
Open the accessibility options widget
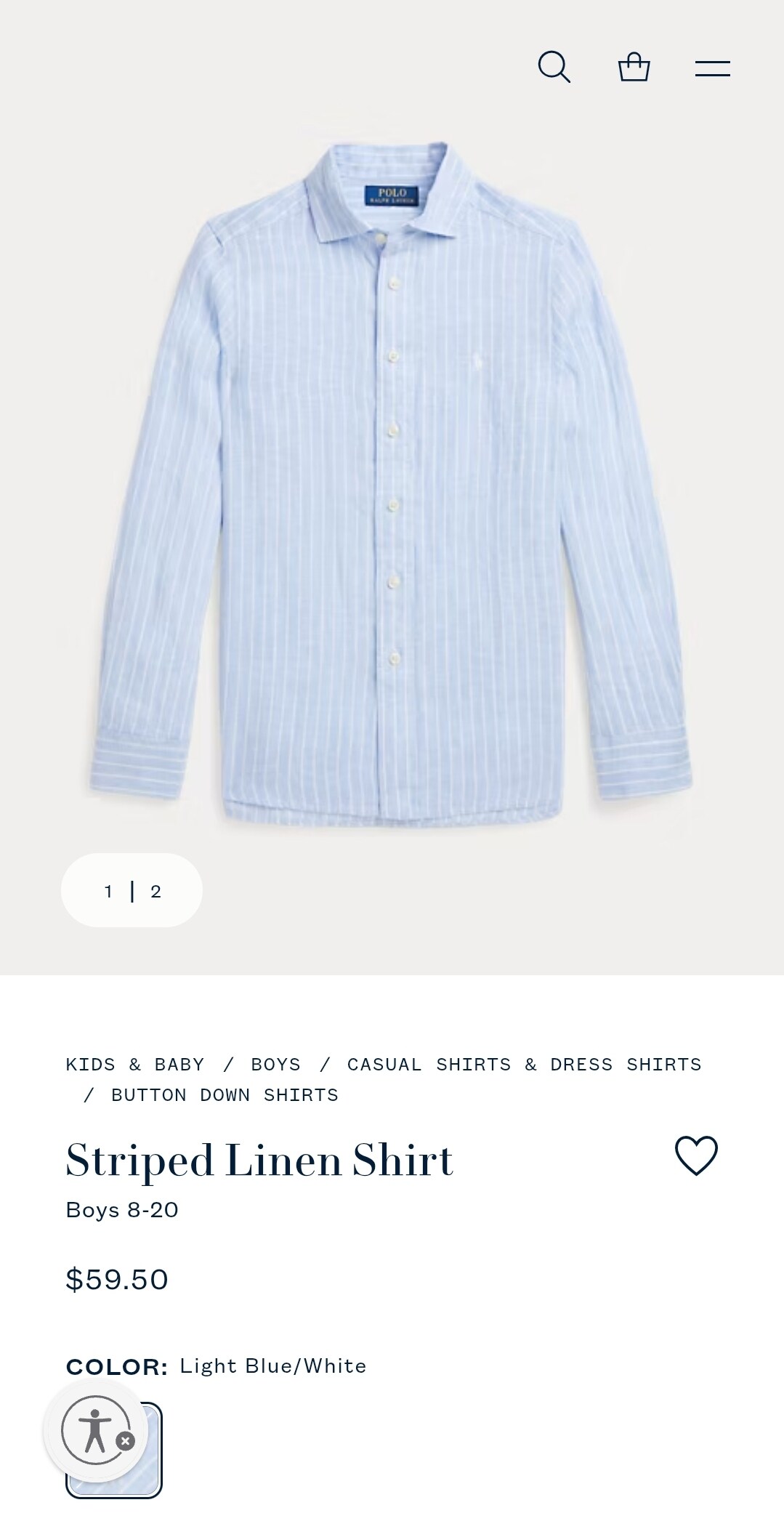point(92,1429)
